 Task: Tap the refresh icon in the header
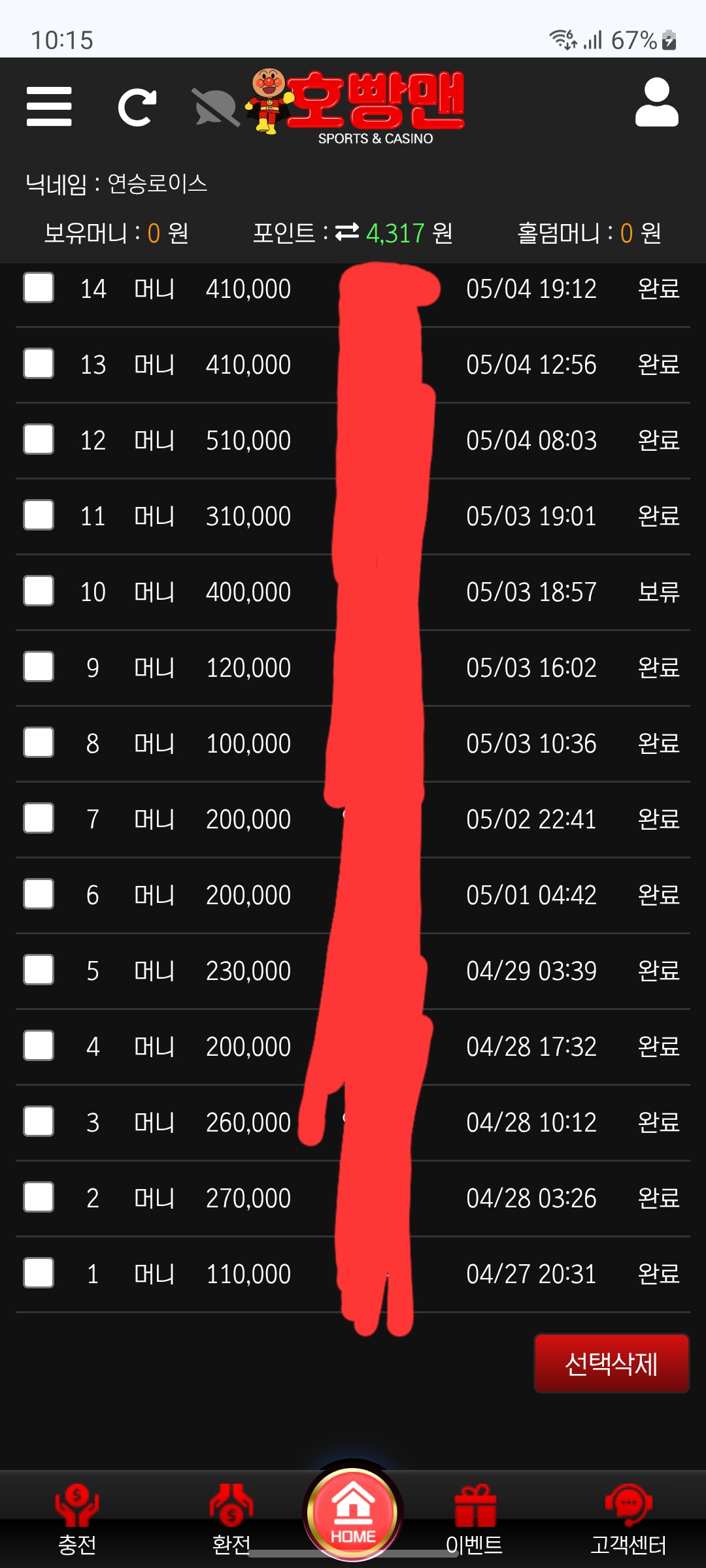pyautogui.click(x=137, y=107)
